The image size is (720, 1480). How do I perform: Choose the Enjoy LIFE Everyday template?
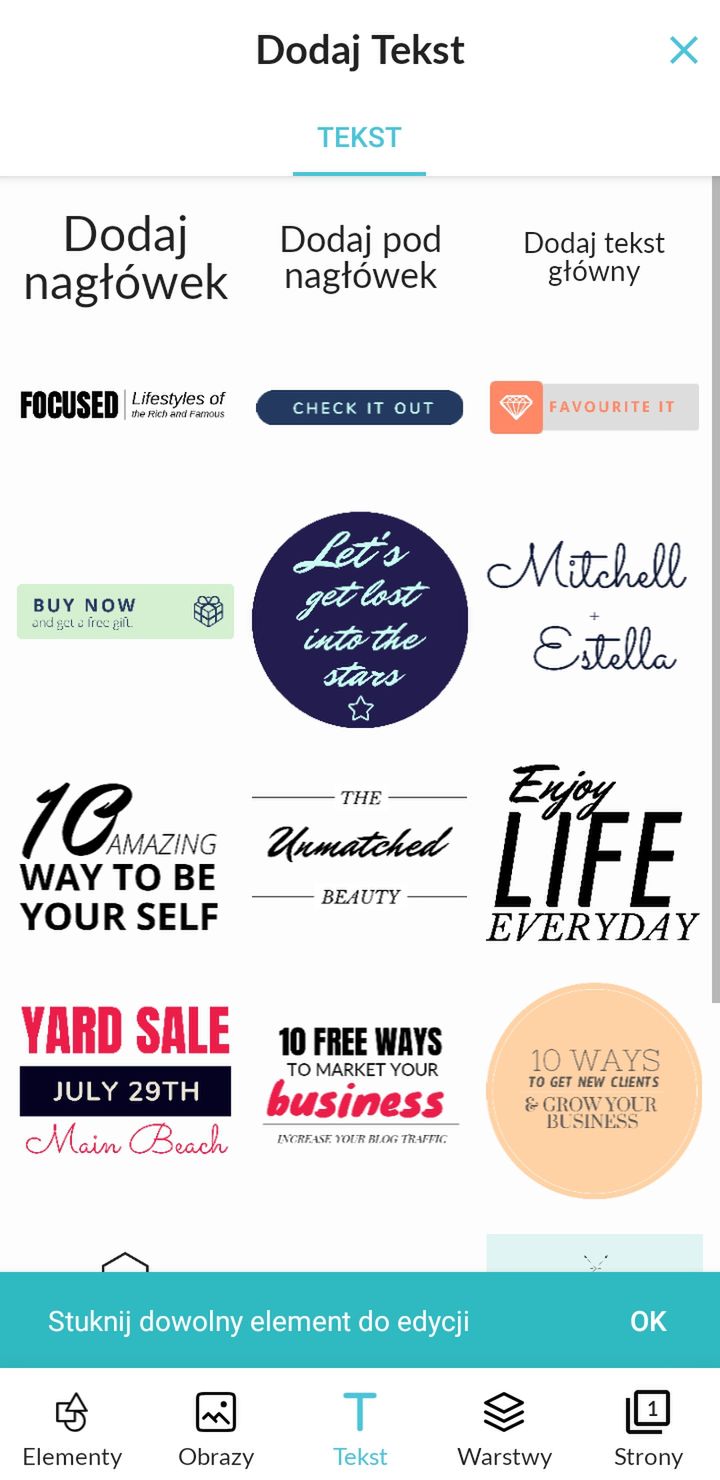pos(593,855)
